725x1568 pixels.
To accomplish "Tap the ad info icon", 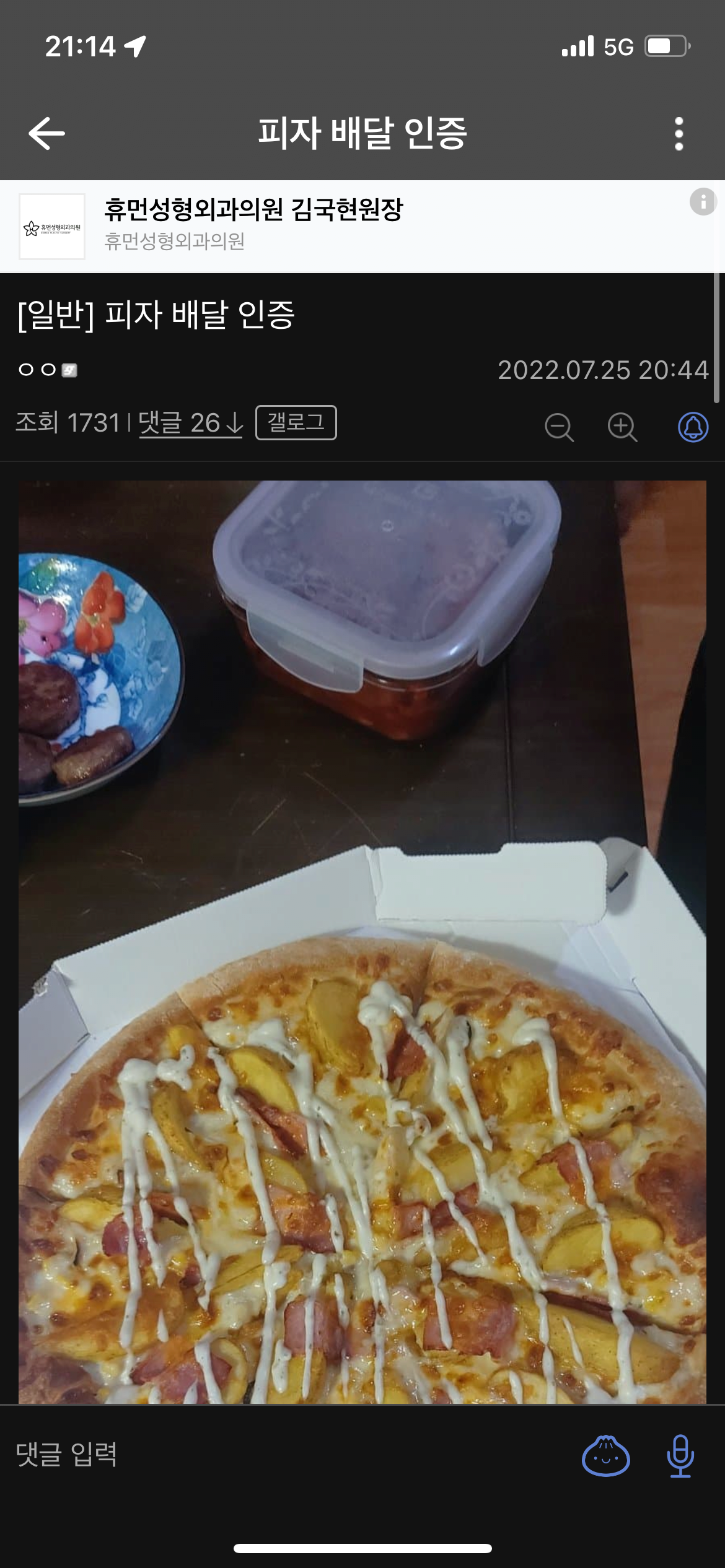I will coord(703,202).
